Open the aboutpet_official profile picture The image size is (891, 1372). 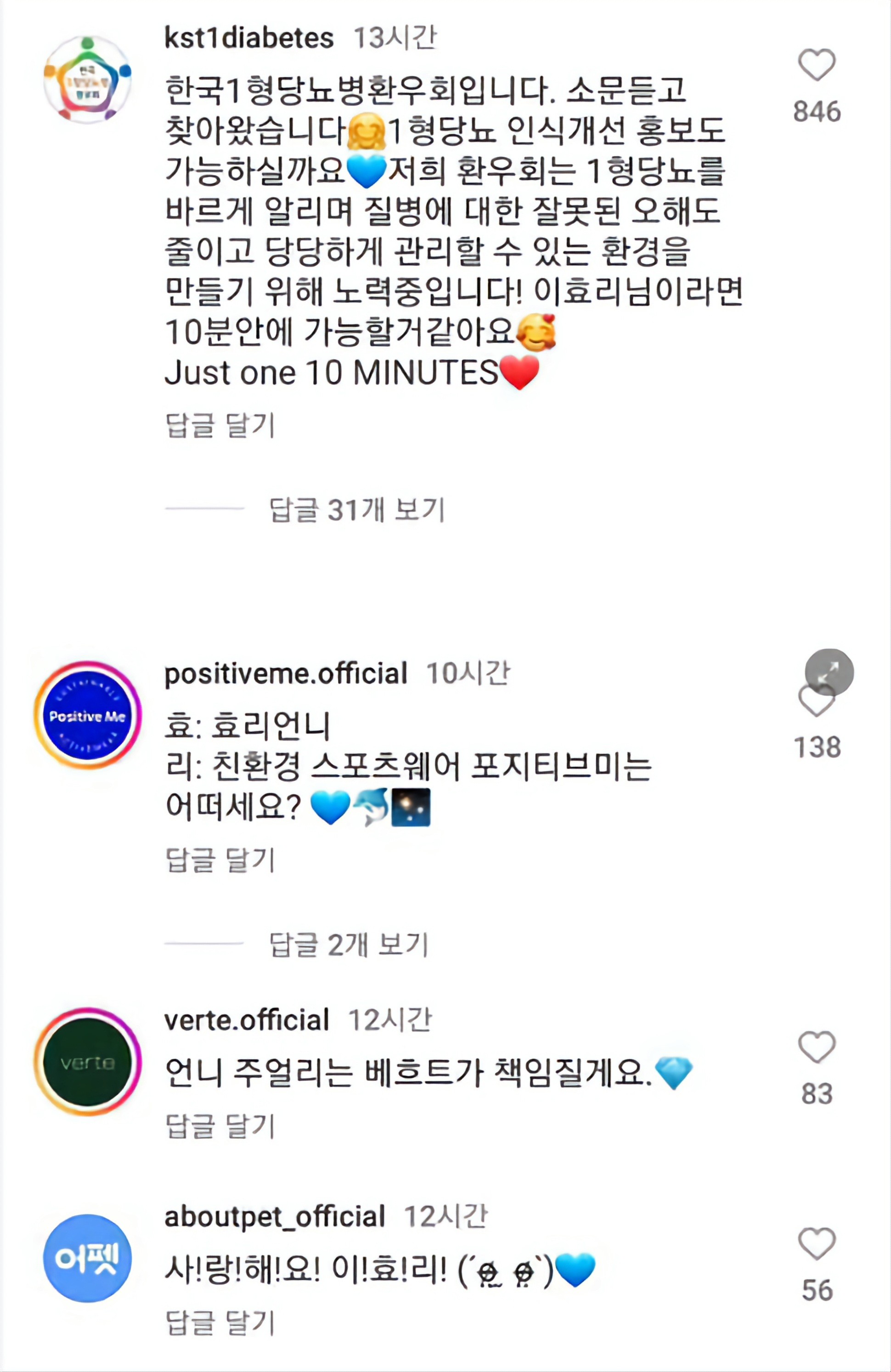pyautogui.click(x=88, y=1259)
